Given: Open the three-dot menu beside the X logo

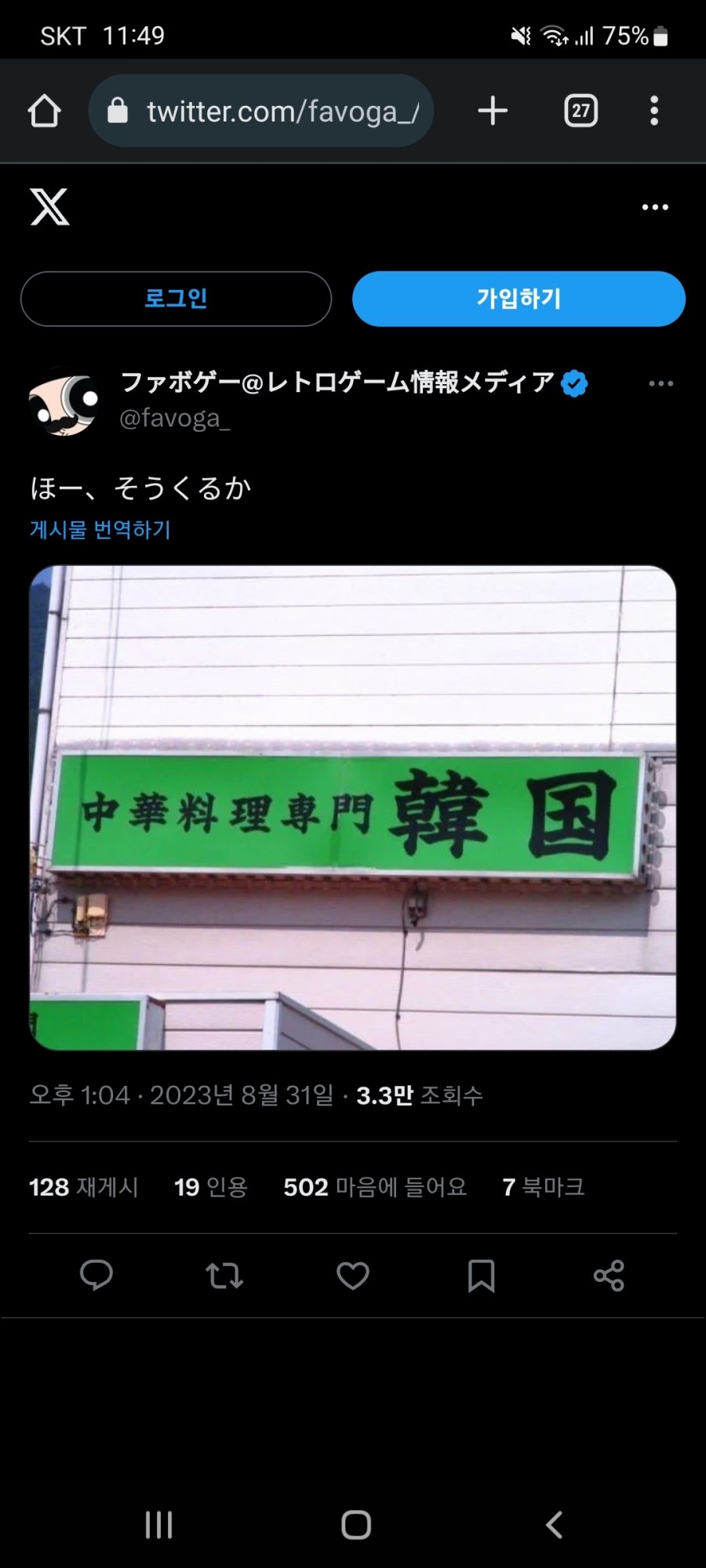Looking at the screenshot, I should click(655, 207).
